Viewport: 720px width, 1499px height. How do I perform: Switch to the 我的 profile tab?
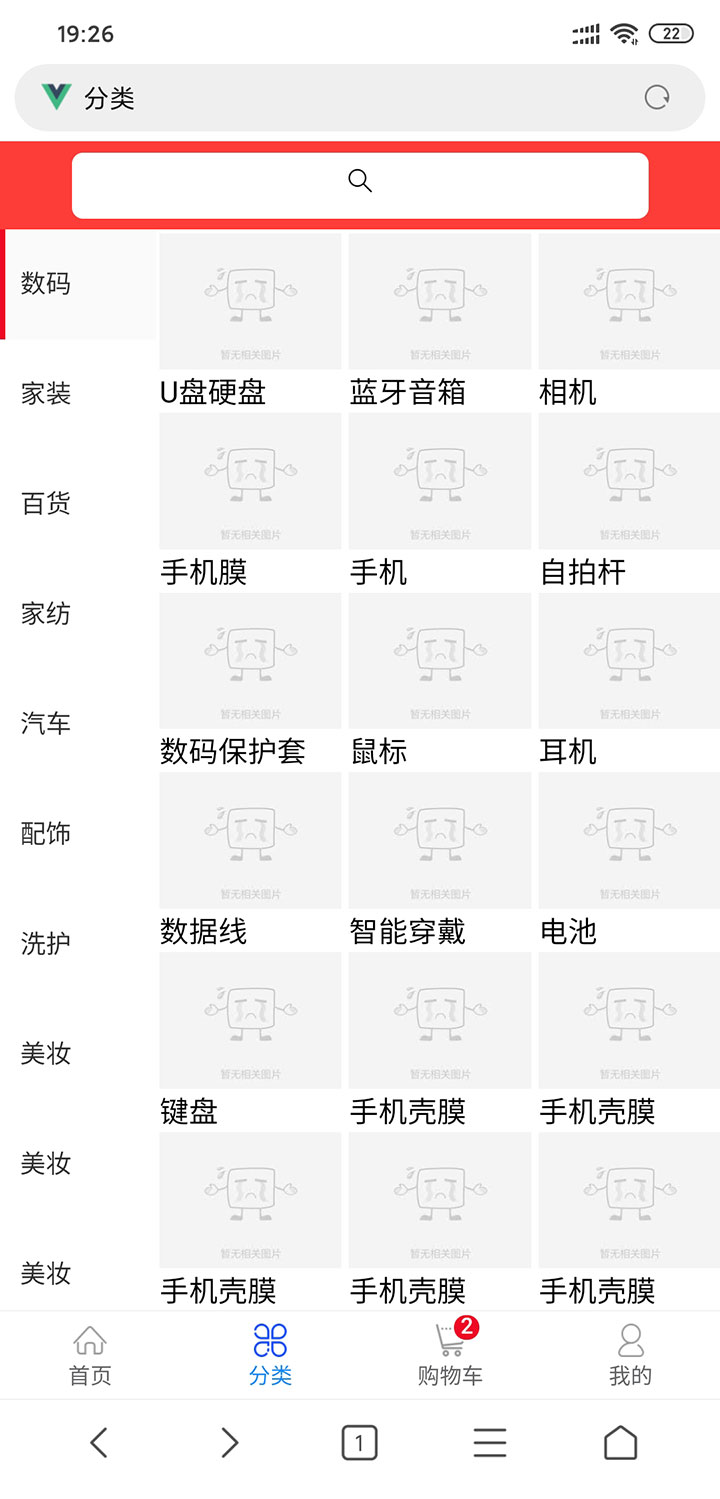click(x=630, y=1355)
